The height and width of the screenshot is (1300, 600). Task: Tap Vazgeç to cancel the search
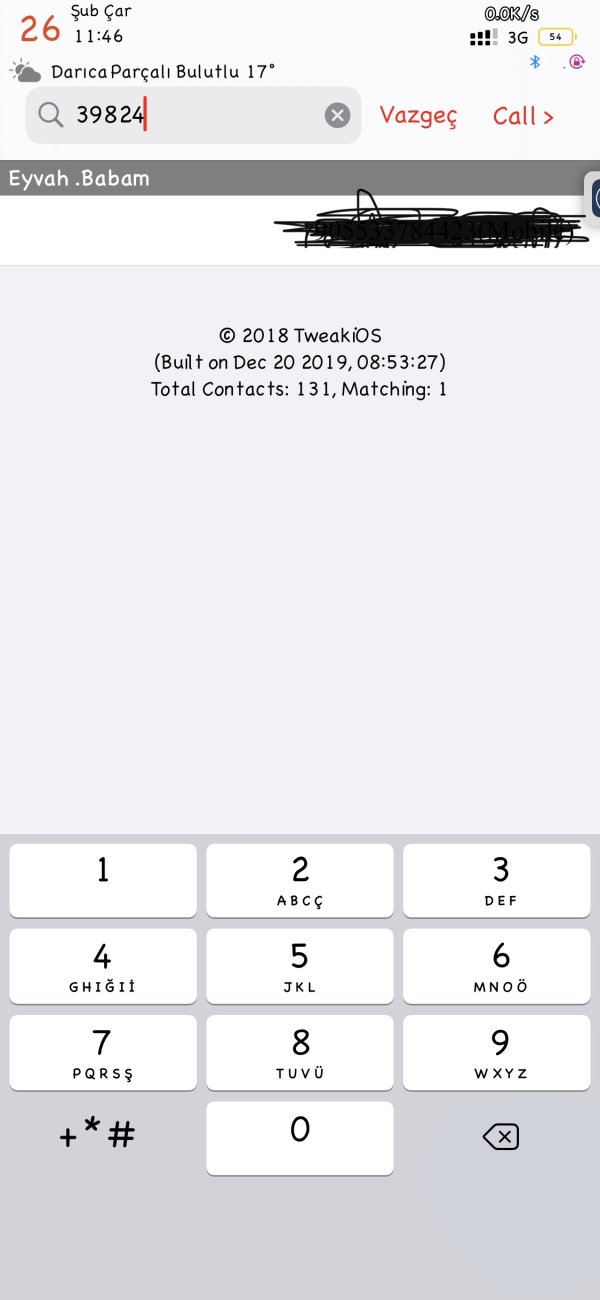point(418,116)
